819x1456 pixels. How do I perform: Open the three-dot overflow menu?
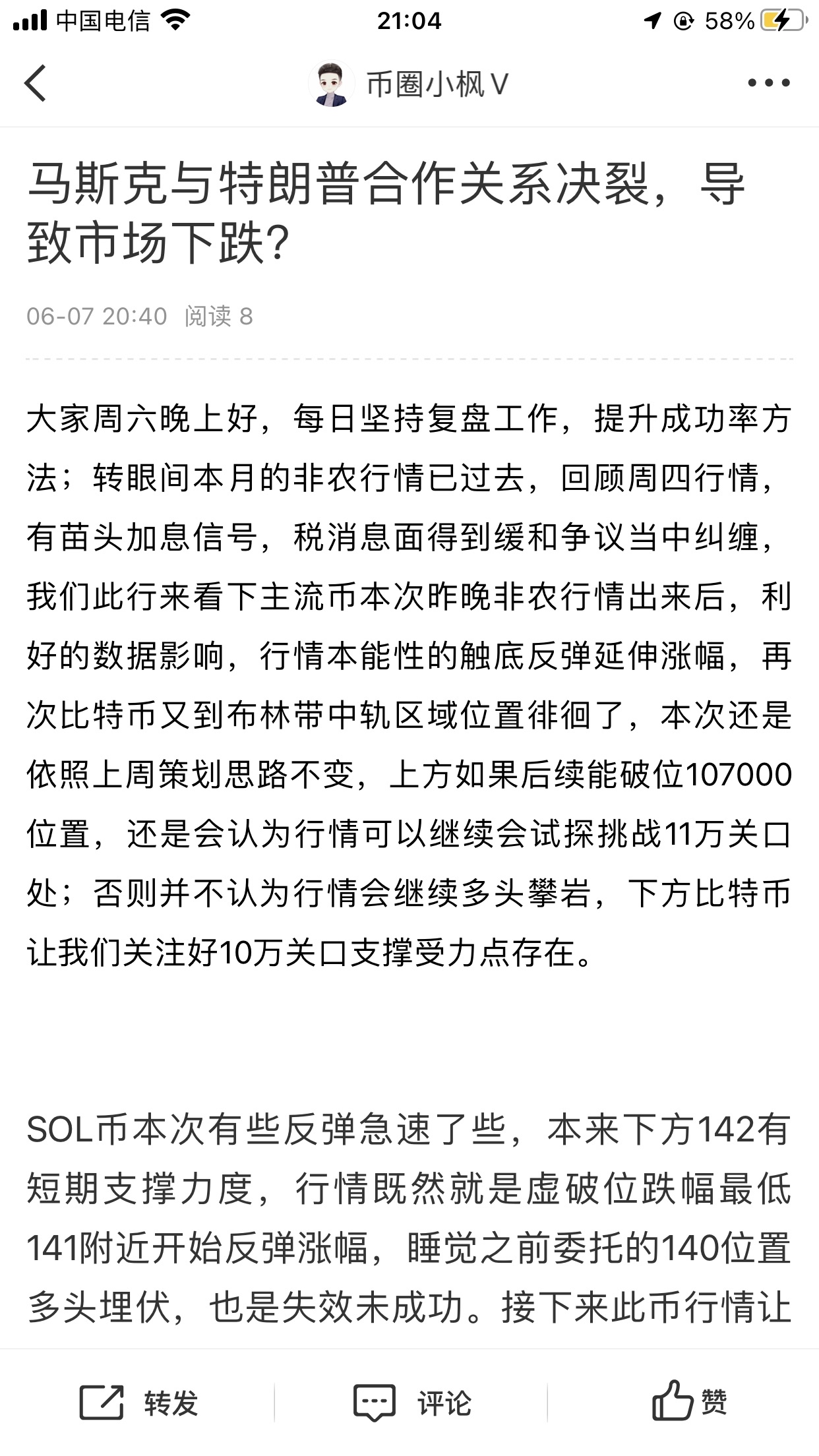(768, 83)
